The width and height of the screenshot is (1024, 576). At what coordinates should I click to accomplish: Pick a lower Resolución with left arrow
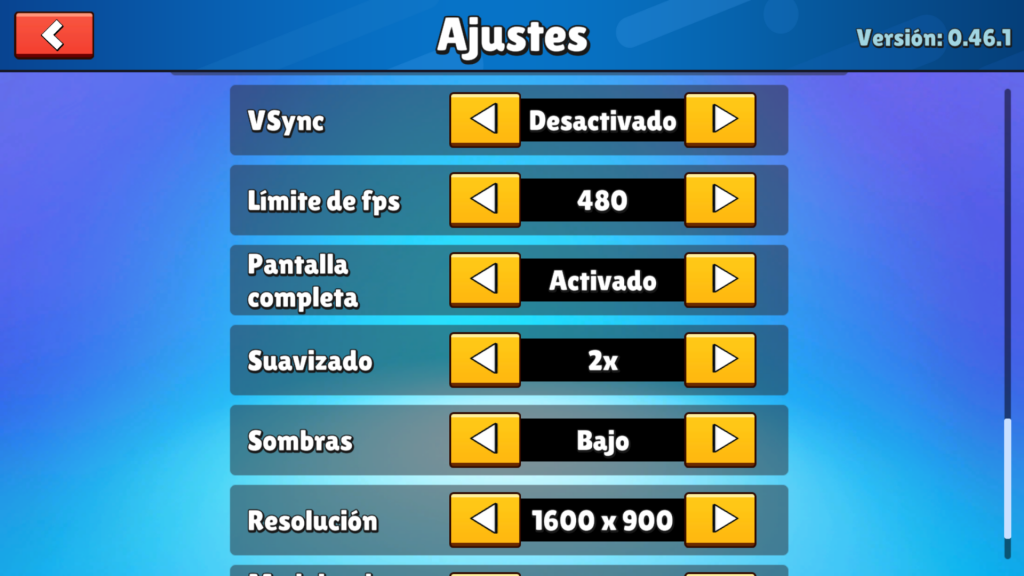(x=485, y=520)
